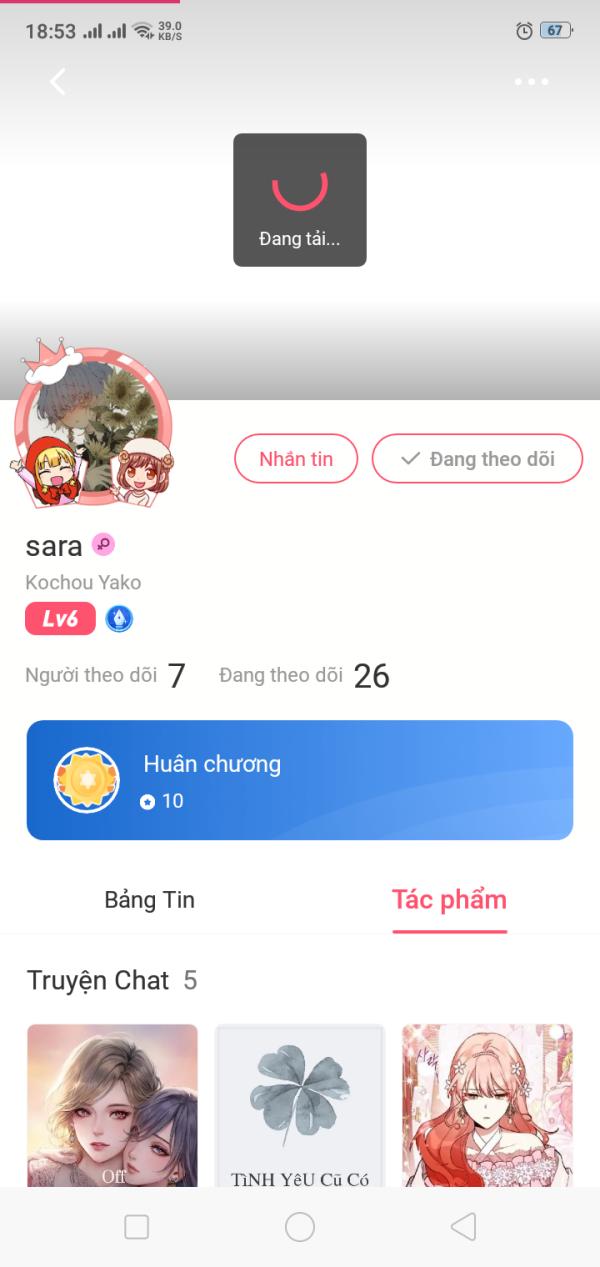This screenshot has height=1267, width=600.
Task: Open the first chat story with two women
Action: pos(112,1105)
